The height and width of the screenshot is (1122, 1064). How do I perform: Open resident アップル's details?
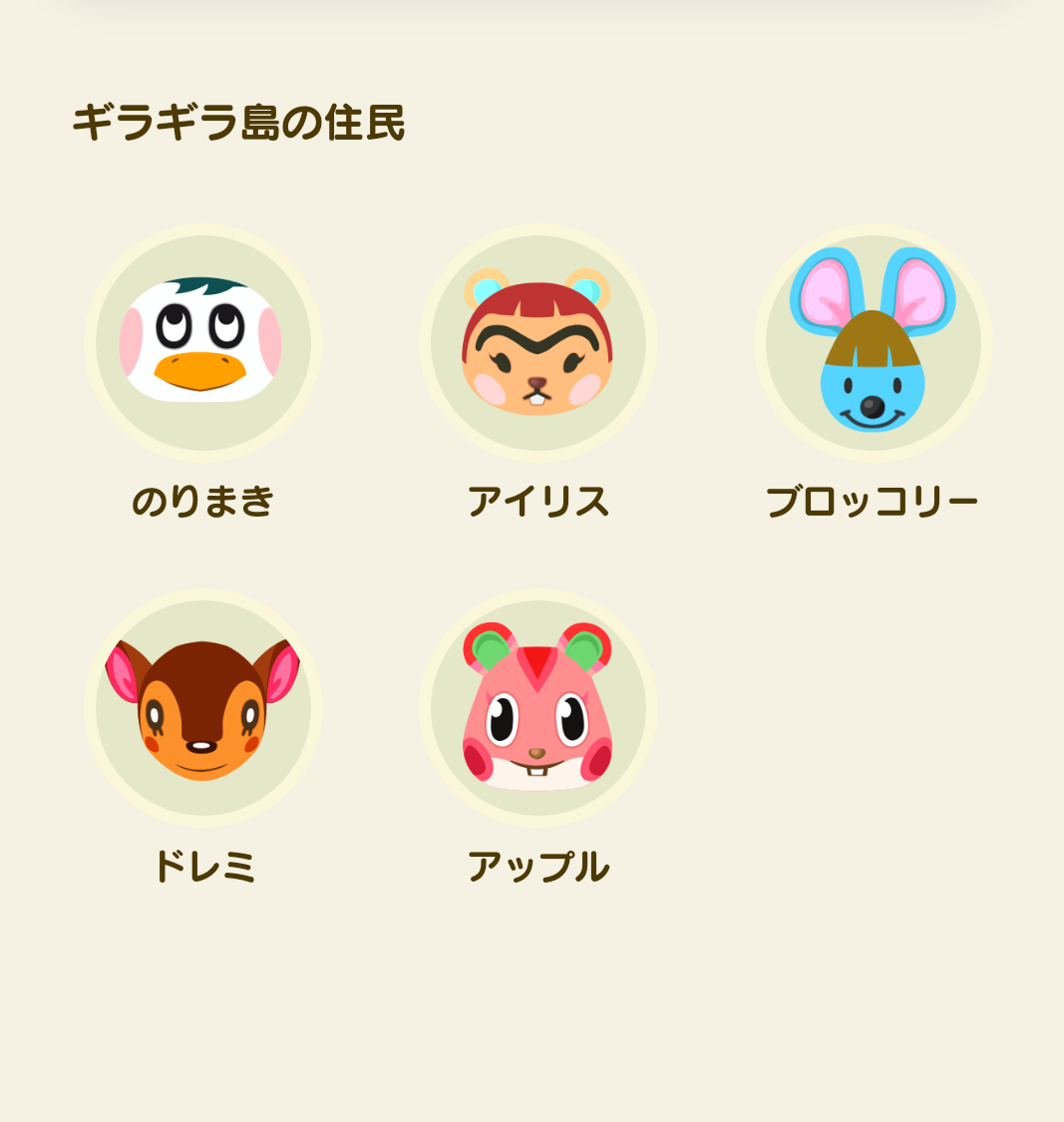tap(538, 708)
